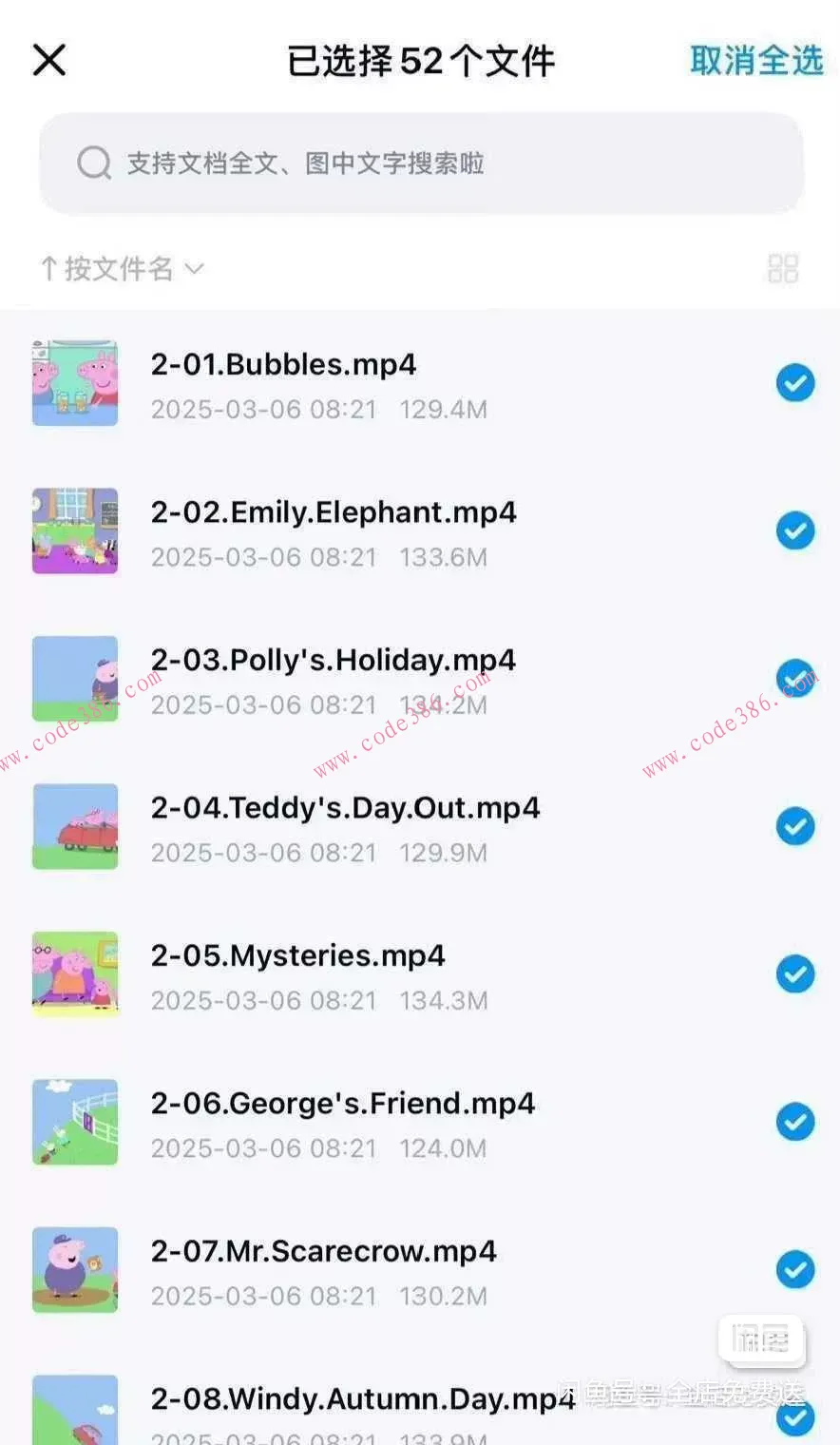The image size is (840, 1445).
Task: Close the file selection mode
Action: pos(49,60)
